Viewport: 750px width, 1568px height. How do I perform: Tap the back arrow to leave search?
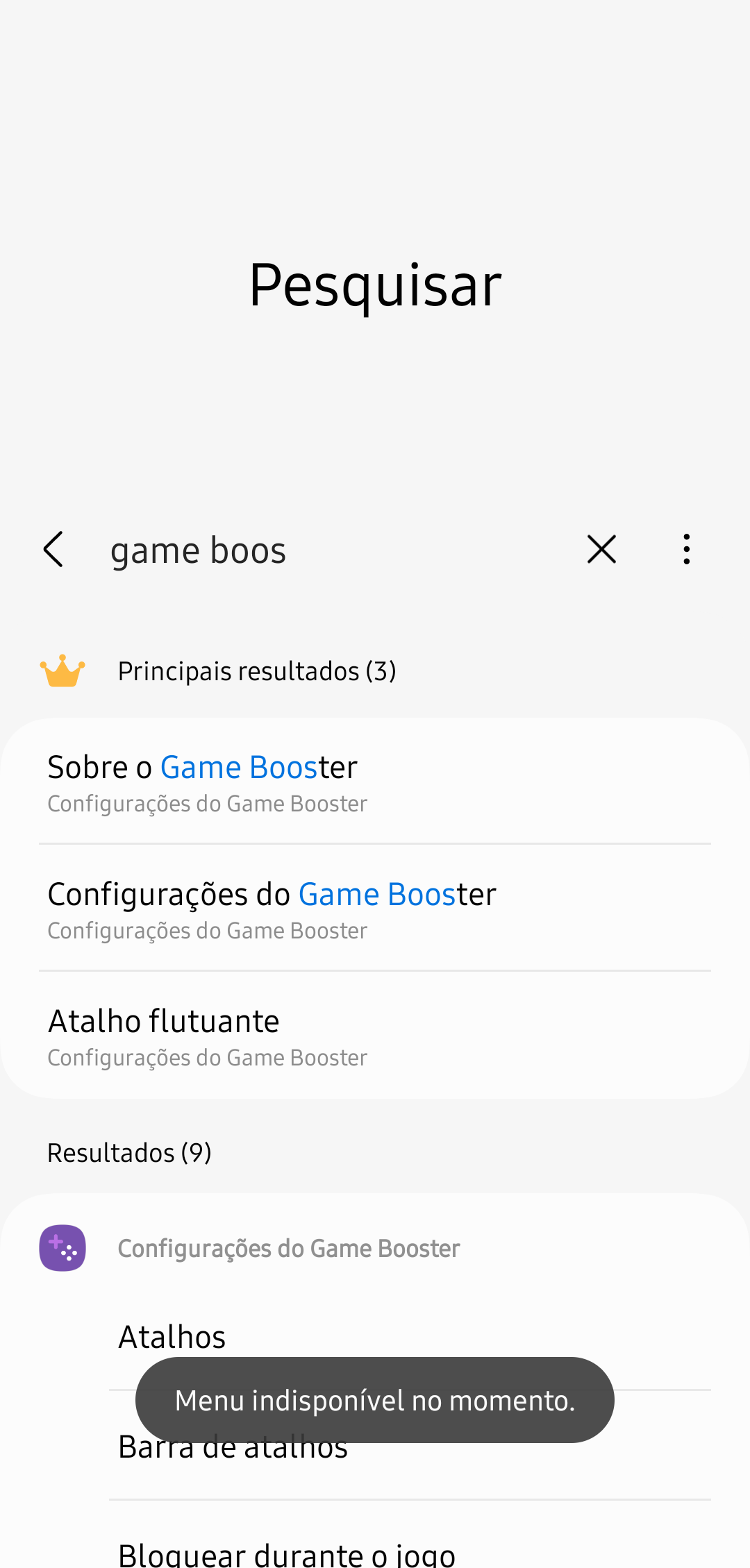pyautogui.click(x=53, y=548)
